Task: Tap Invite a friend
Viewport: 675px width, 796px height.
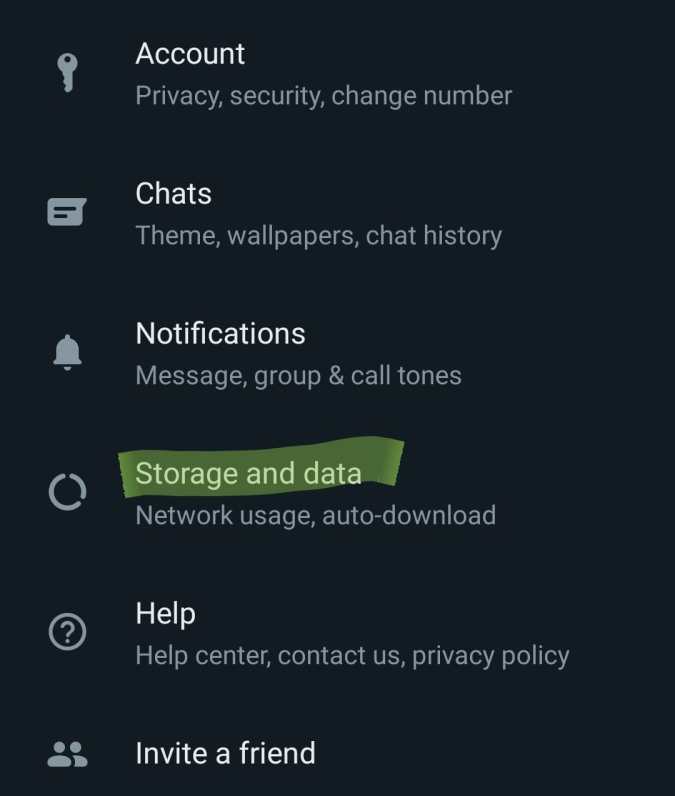Action: tap(225, 753)
